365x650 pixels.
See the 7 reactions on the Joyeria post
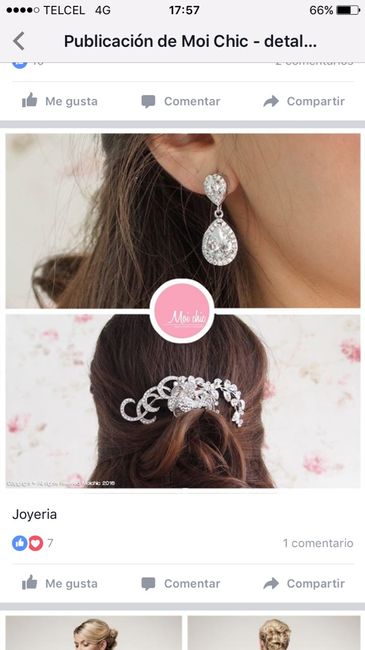33,543
